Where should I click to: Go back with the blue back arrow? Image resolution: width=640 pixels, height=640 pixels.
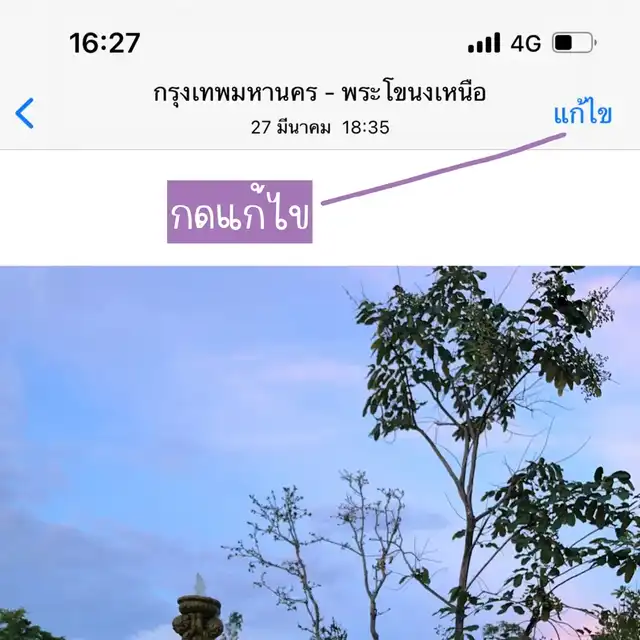(x=26, y=113)
